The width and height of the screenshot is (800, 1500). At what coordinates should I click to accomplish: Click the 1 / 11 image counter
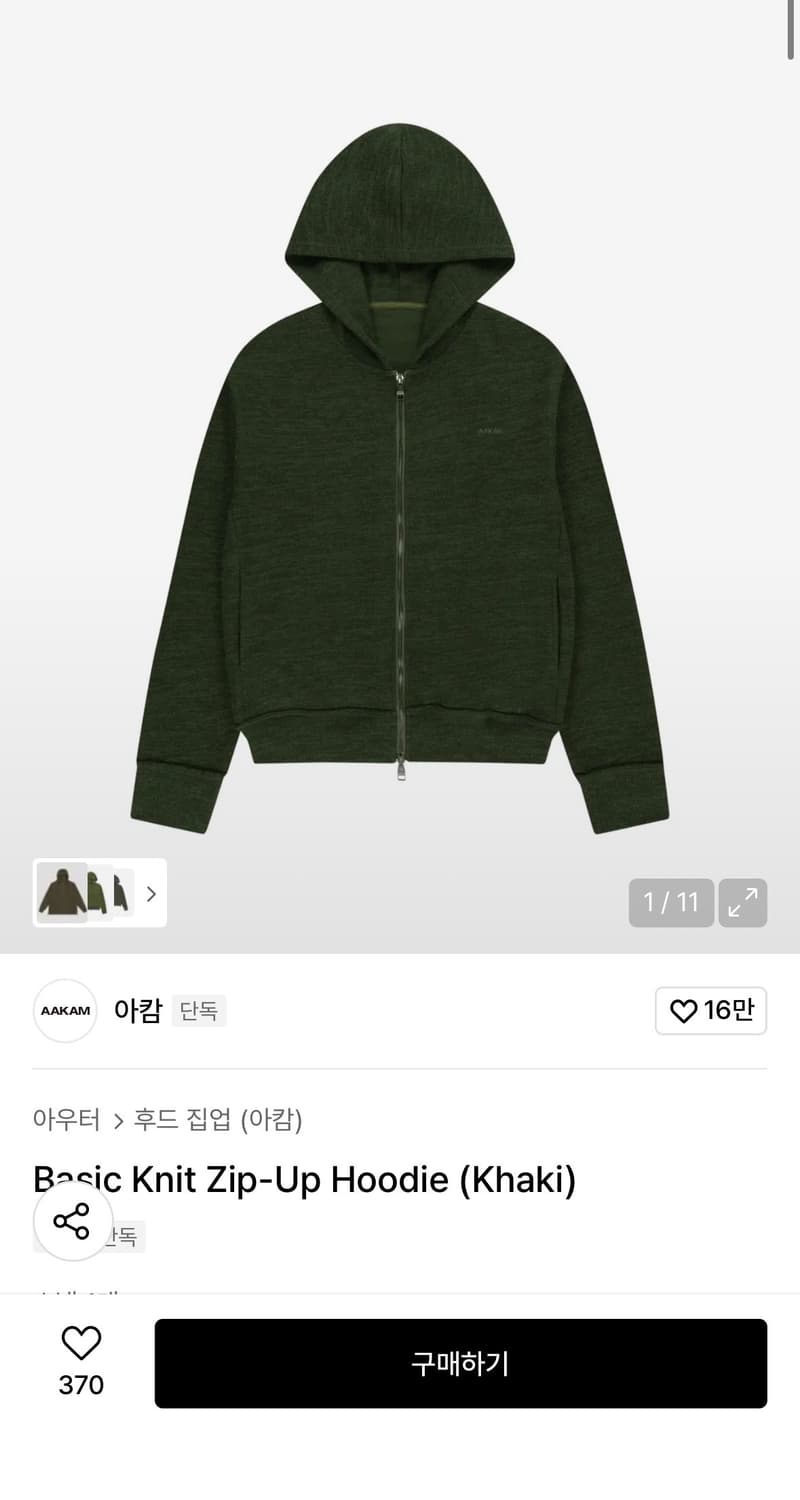[x=670, y=903]
